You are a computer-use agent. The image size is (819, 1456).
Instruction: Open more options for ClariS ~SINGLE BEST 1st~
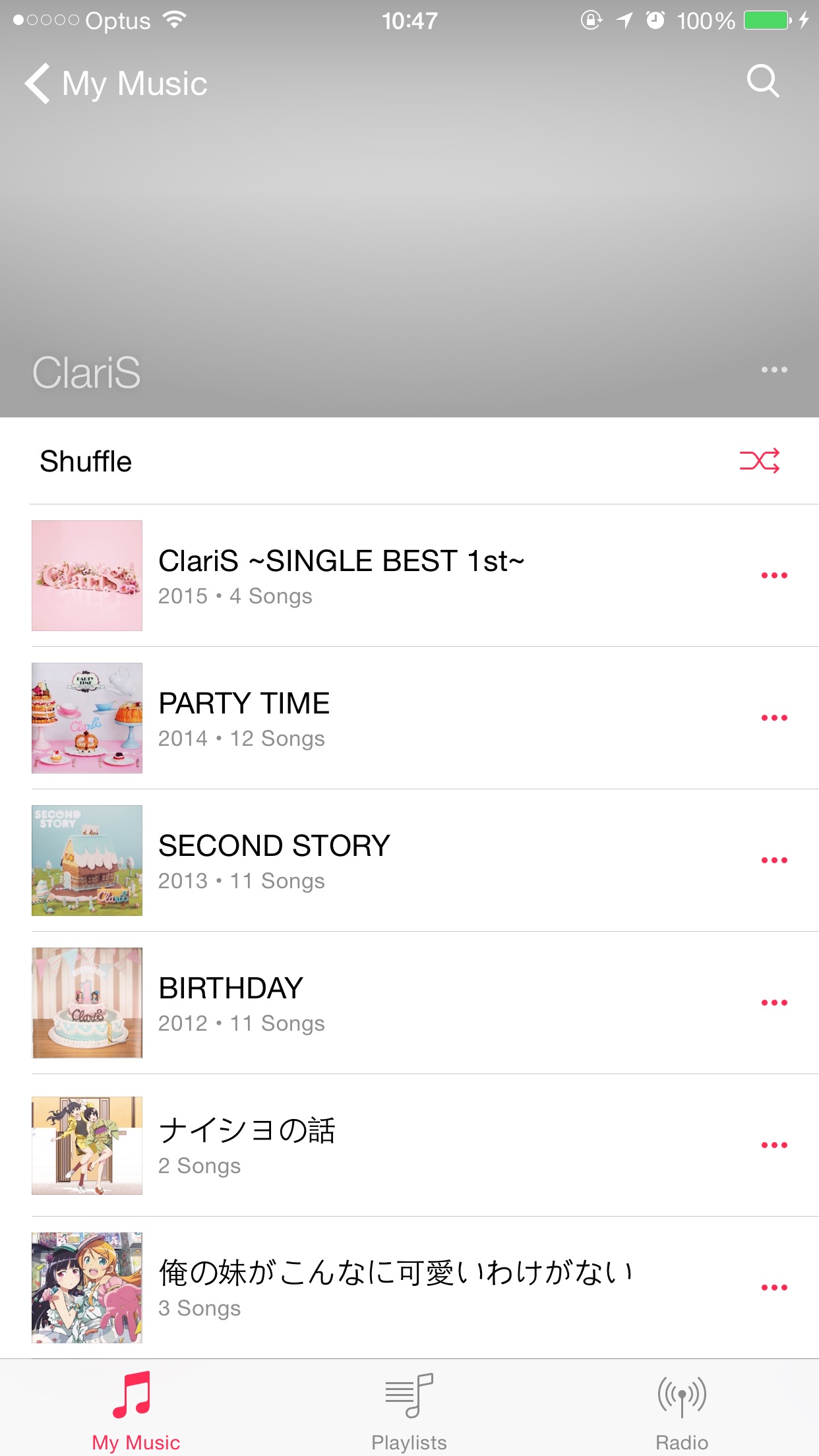point(773,576)
